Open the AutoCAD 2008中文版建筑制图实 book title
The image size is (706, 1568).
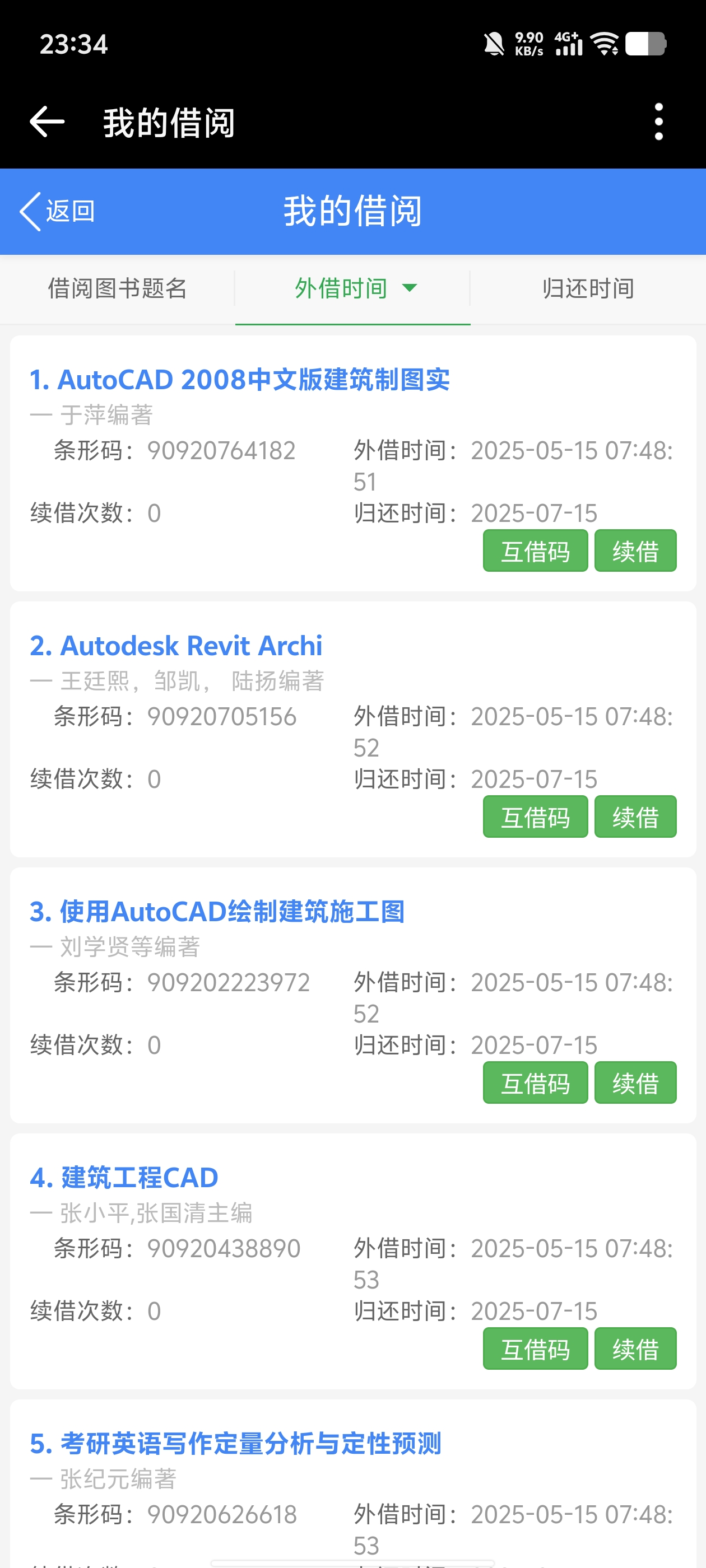[x=239, y=380]
